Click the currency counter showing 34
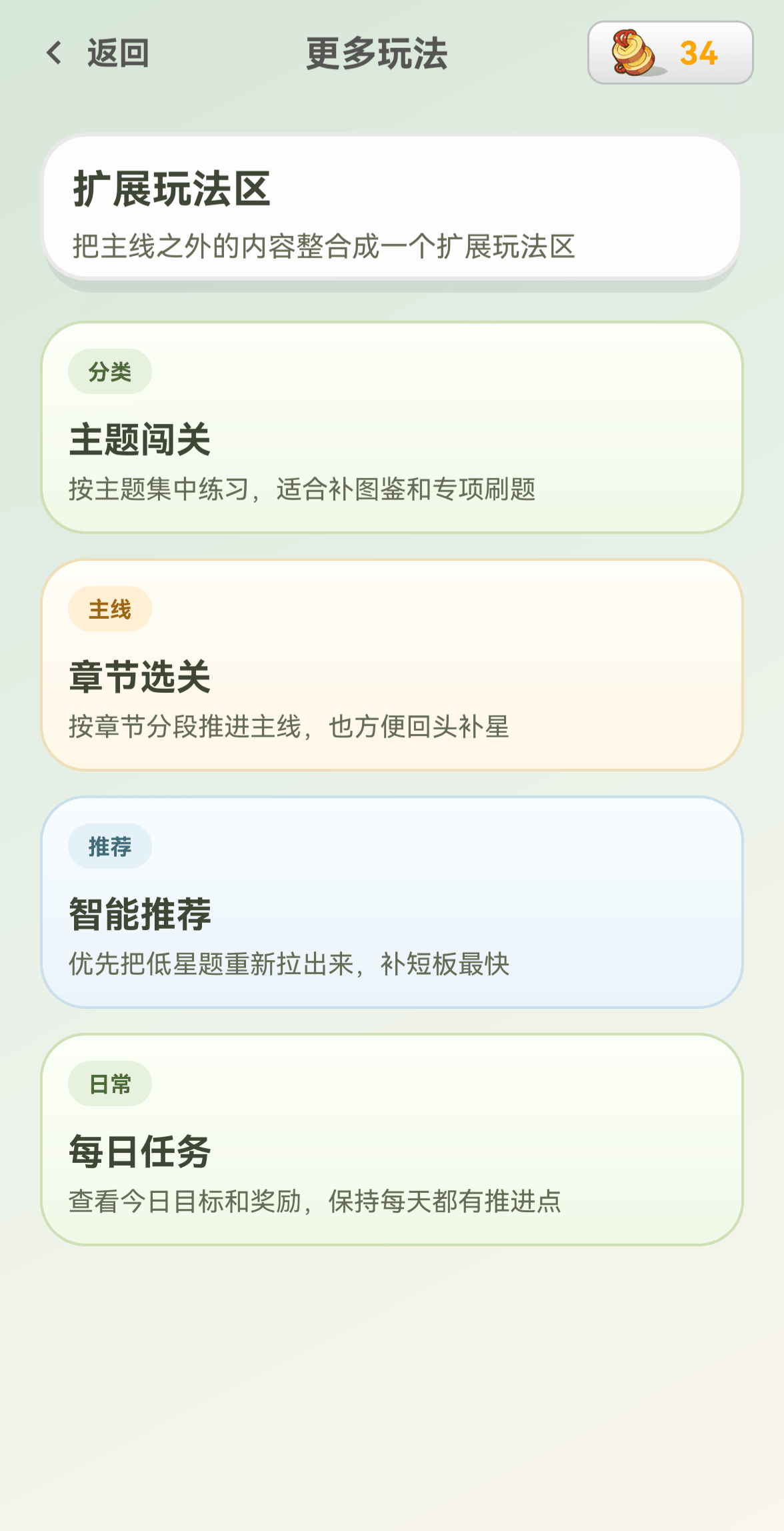 click(698, 55)
